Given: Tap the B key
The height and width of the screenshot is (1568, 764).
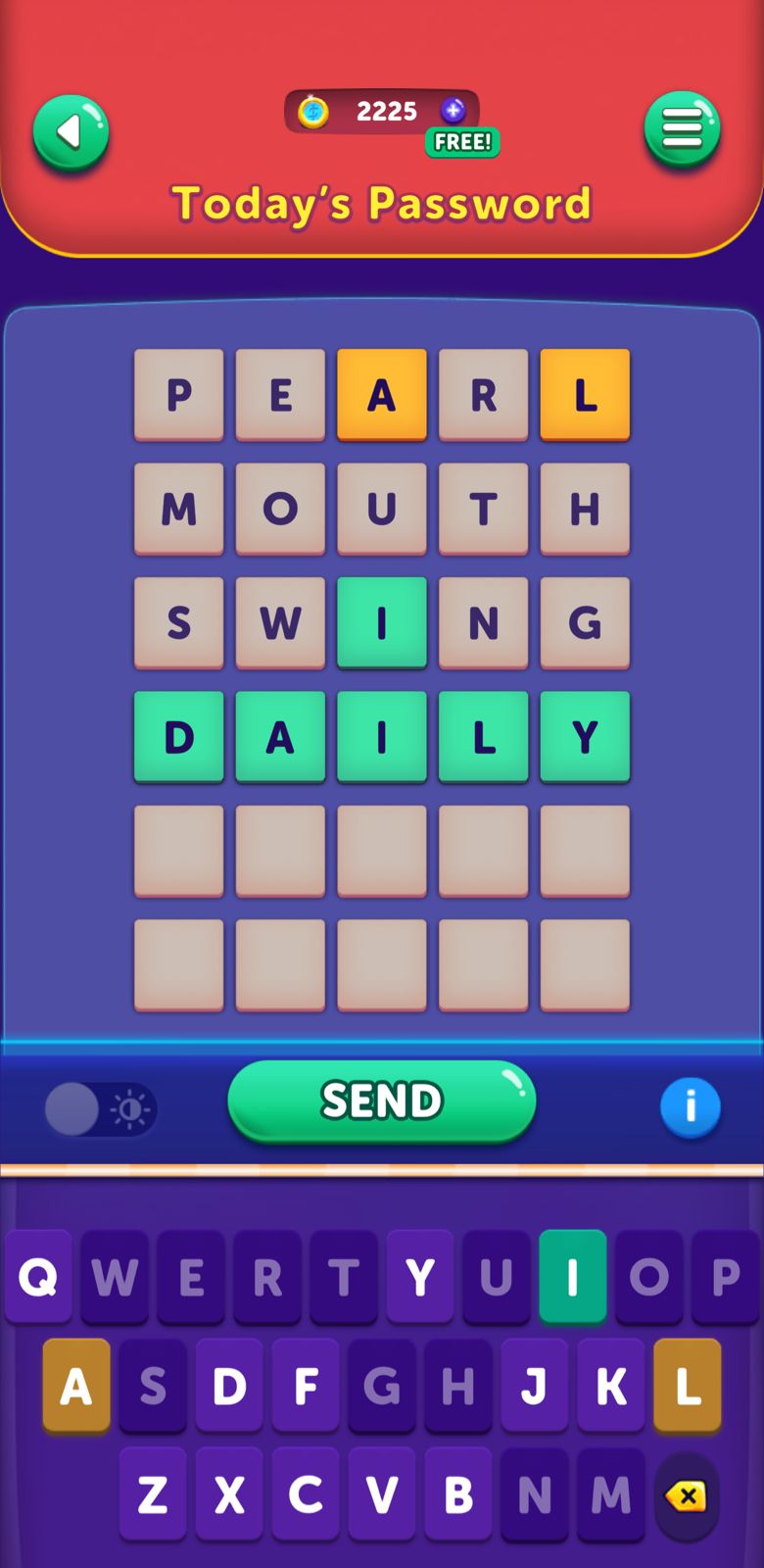Looking at the screenshot, I should (458, 1494).
